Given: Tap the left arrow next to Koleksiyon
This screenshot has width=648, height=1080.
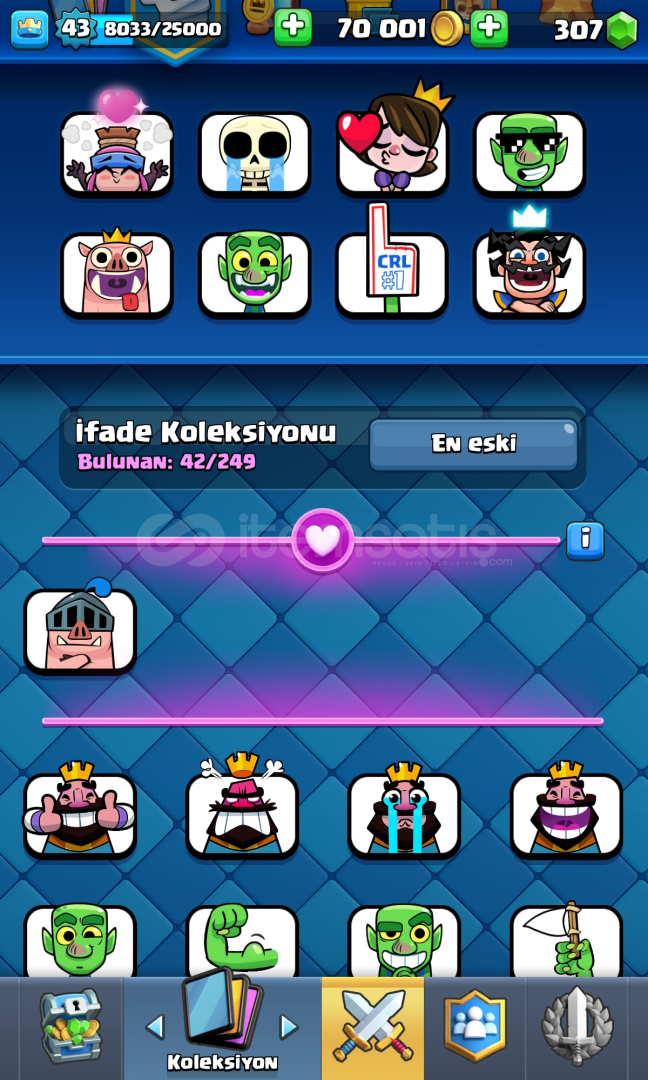Looking at the screenshot, I should coord(156,1028).
